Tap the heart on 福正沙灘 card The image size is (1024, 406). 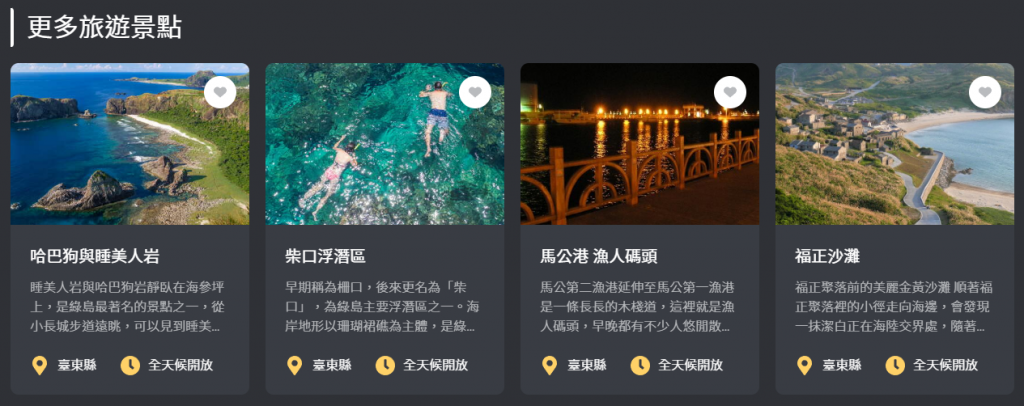(x=985, y=93)
